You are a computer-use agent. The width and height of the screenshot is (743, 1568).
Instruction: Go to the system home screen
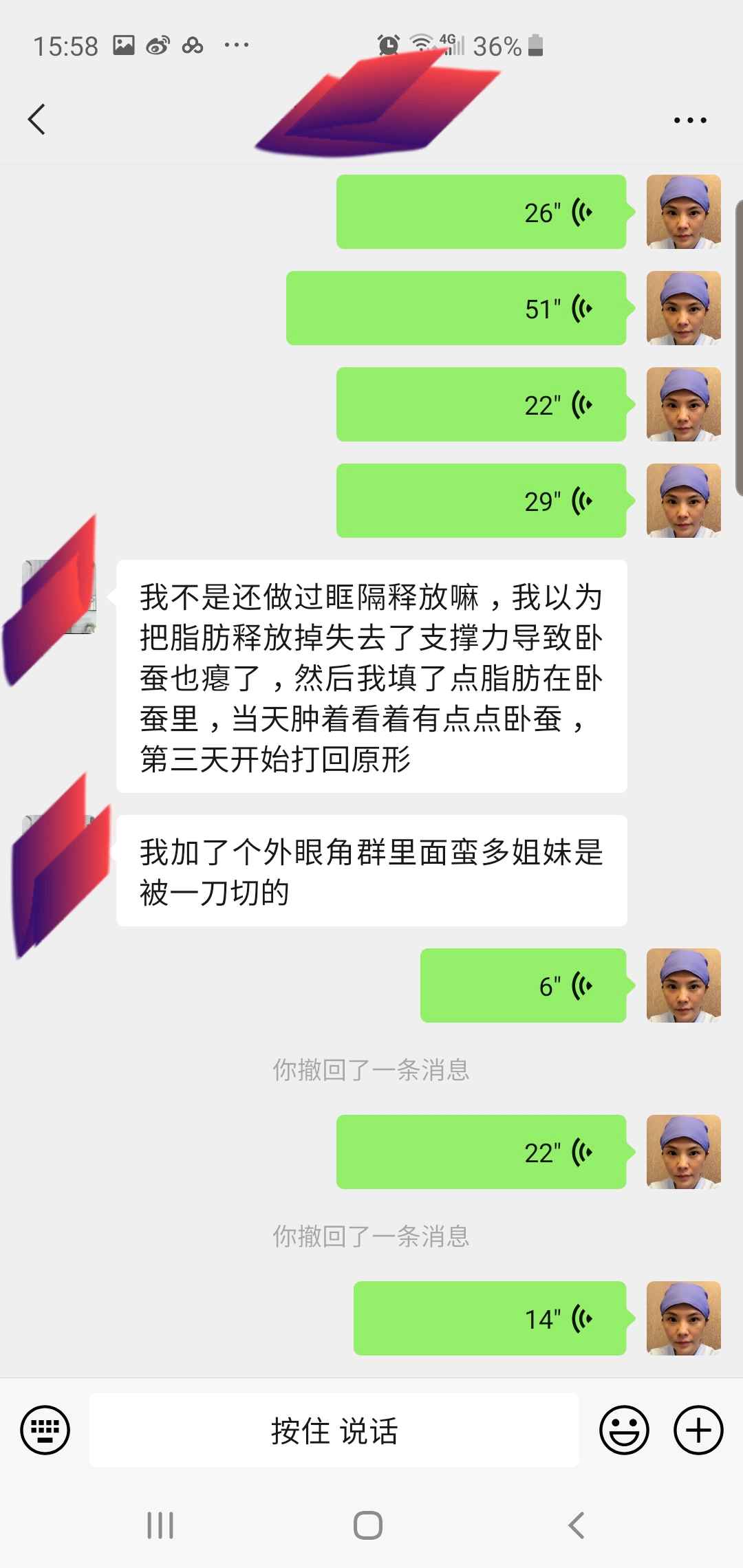[368, 1525]
